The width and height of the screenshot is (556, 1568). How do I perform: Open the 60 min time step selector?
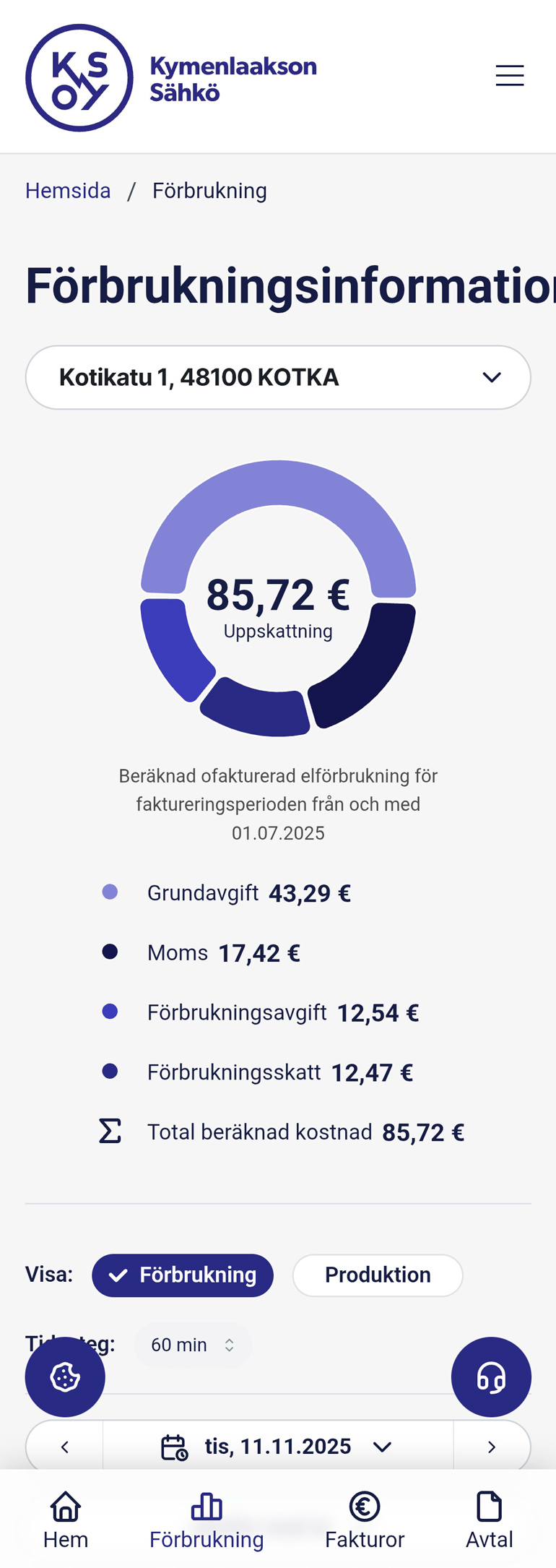click(x=192, y=1344)
